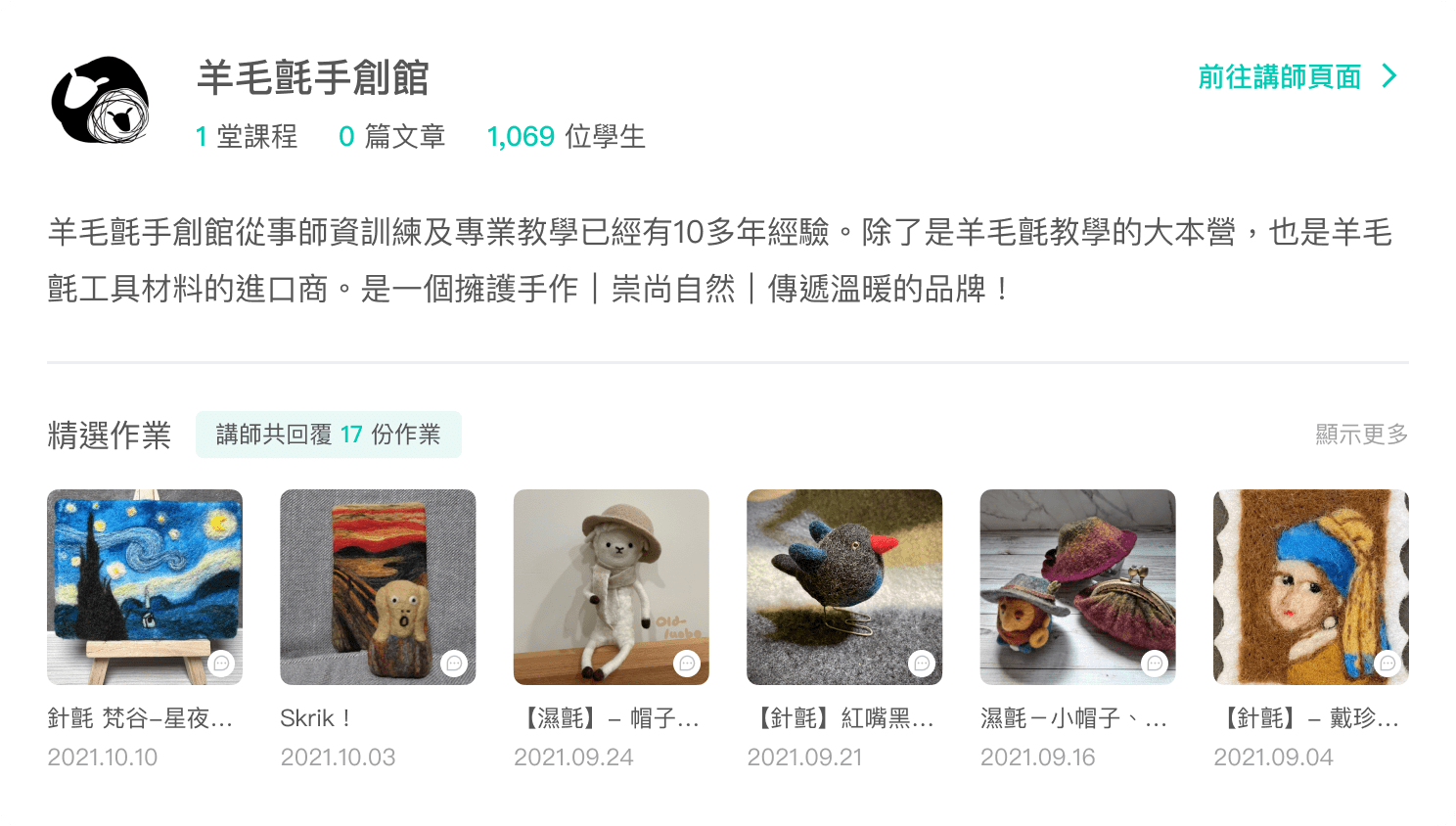The height and width of the screenshot is (826, 1456).
Task: Tap the 羊毛氈手創館 instructor avatar
Action: 100,100
